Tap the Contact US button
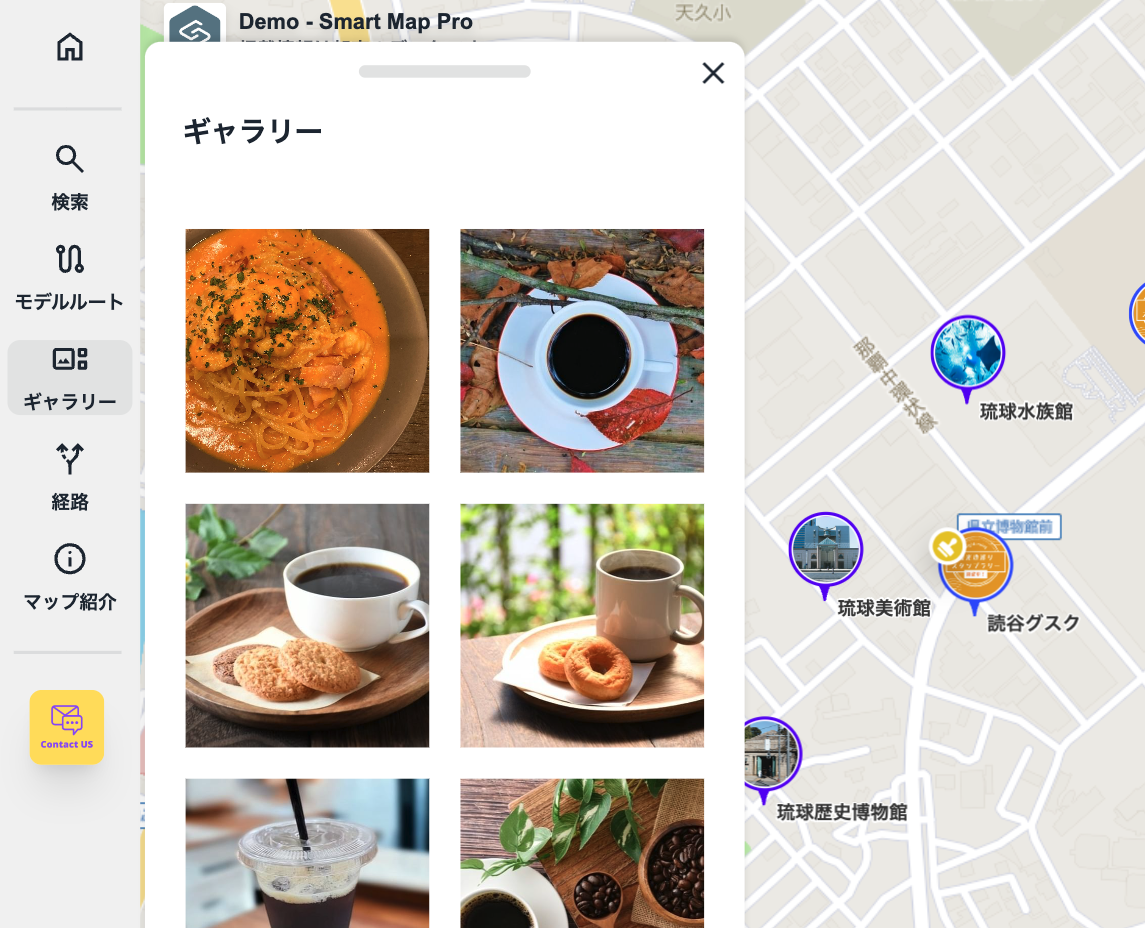 pos(67,727)
